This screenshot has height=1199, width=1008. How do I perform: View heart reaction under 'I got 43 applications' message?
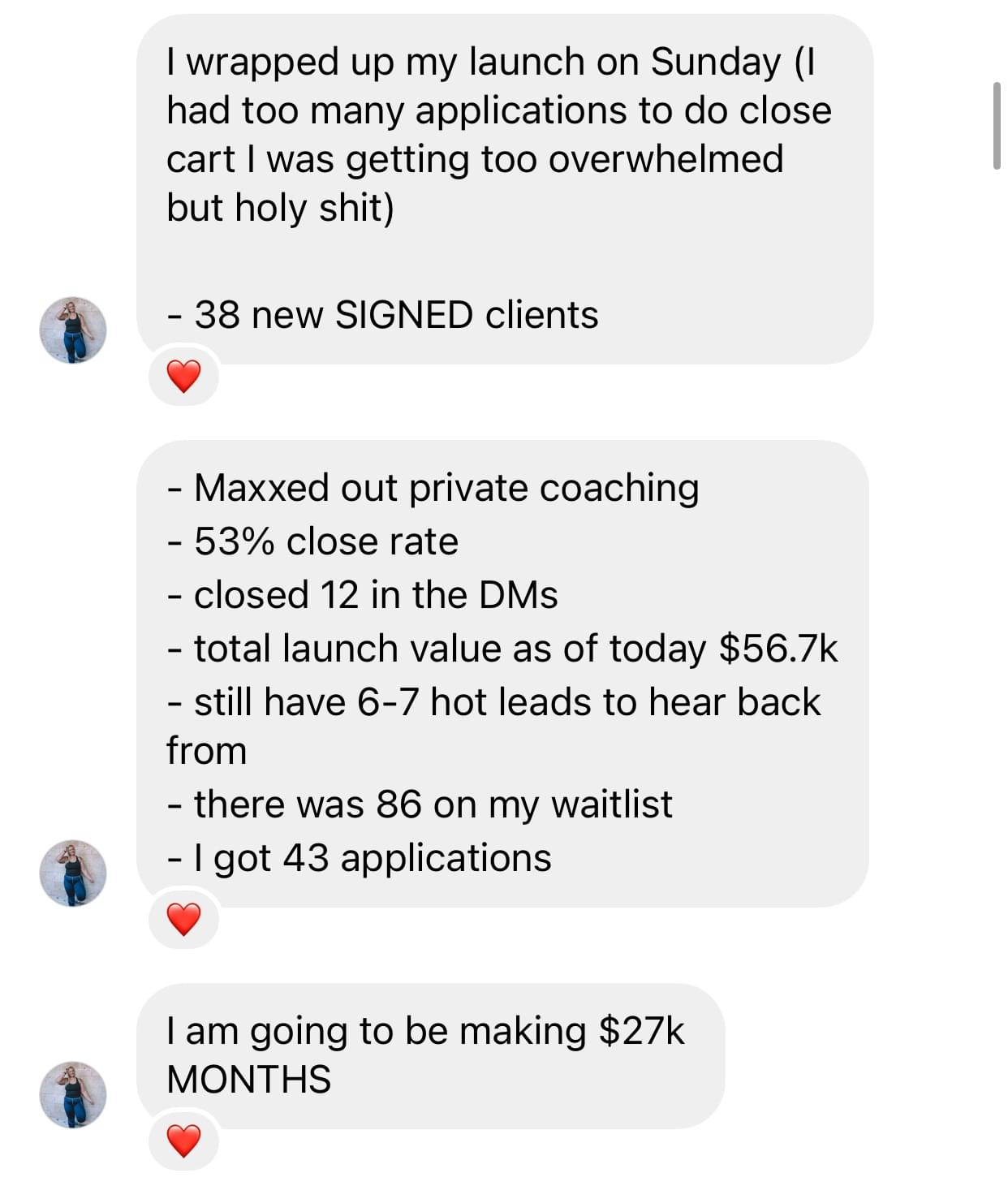click(183, 919)
